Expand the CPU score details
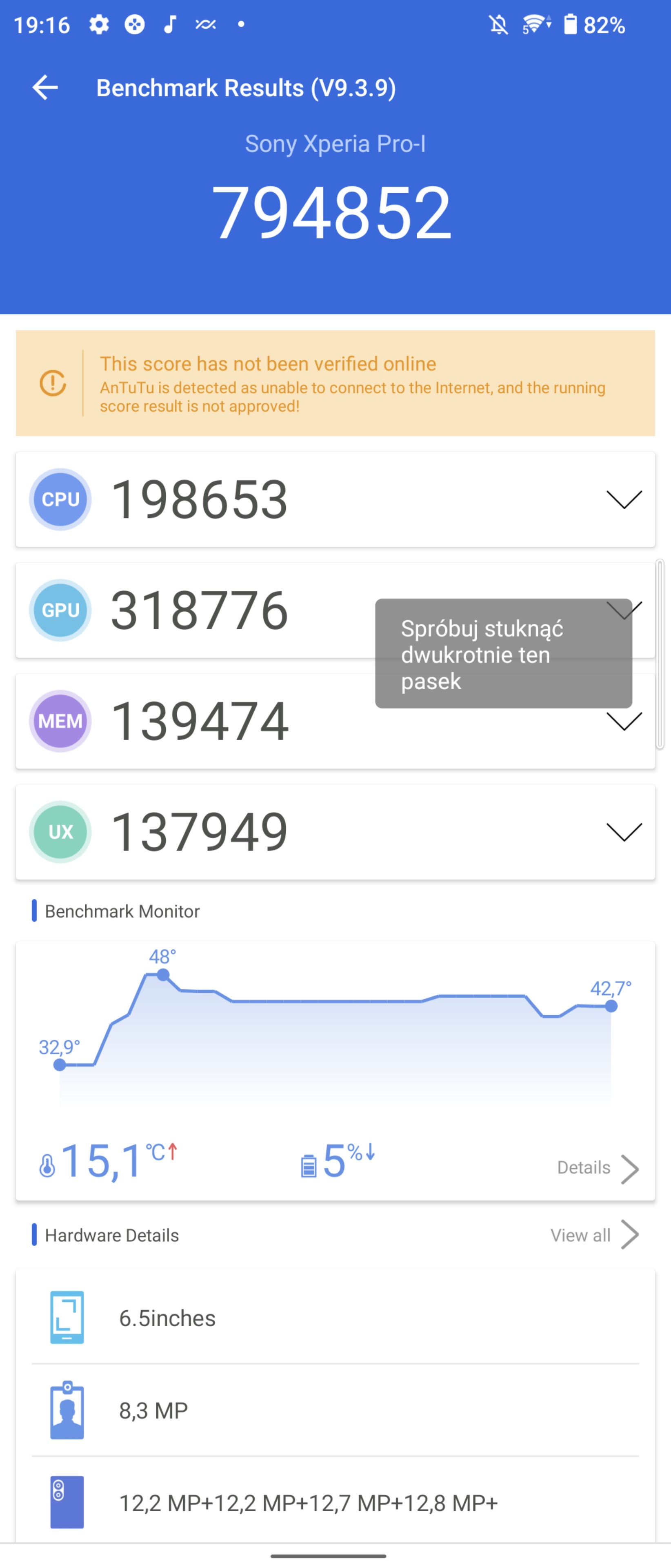Screen dimensions: 671x1568 coord(624,499)
